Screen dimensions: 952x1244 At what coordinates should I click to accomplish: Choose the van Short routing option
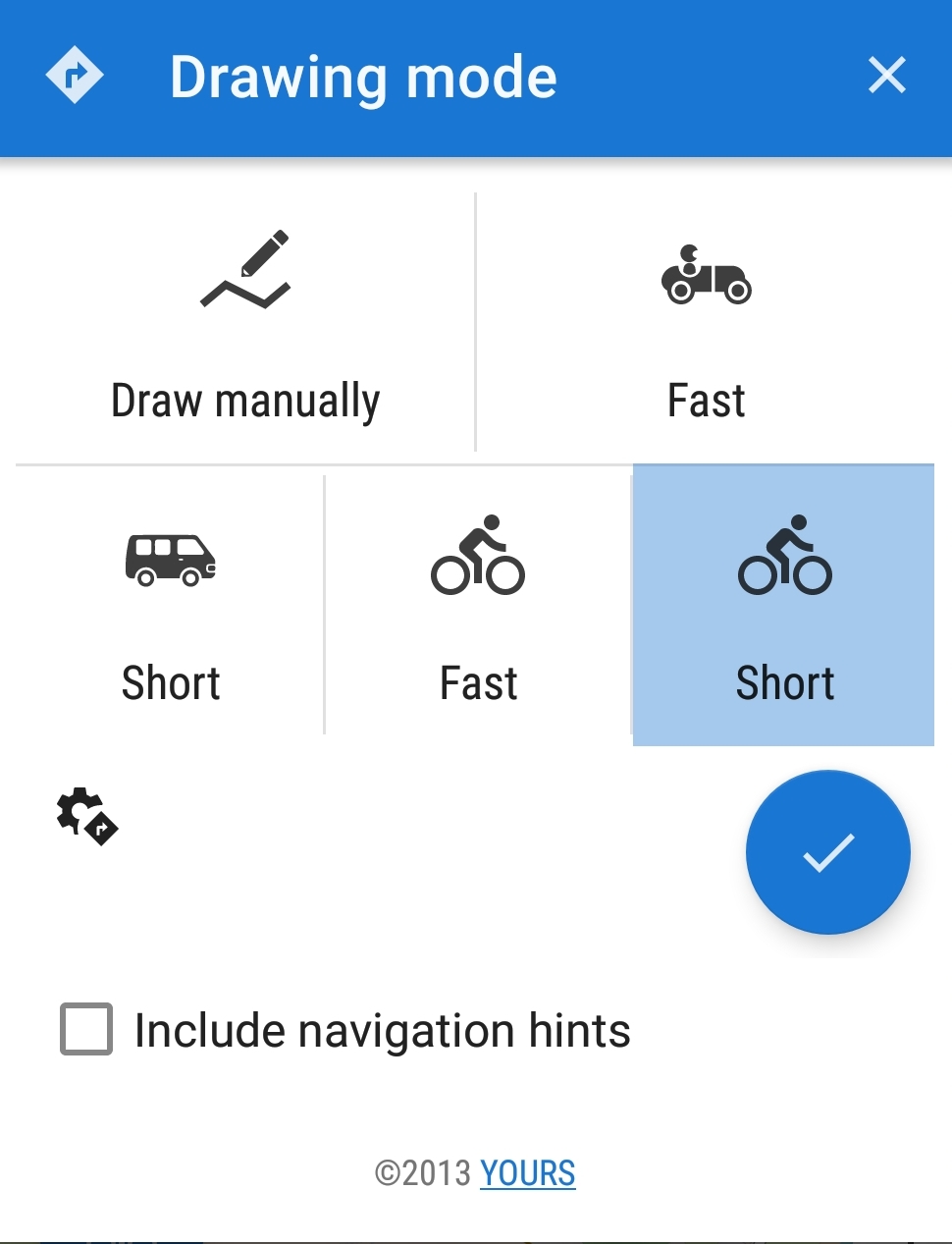(x=171, y=606)
